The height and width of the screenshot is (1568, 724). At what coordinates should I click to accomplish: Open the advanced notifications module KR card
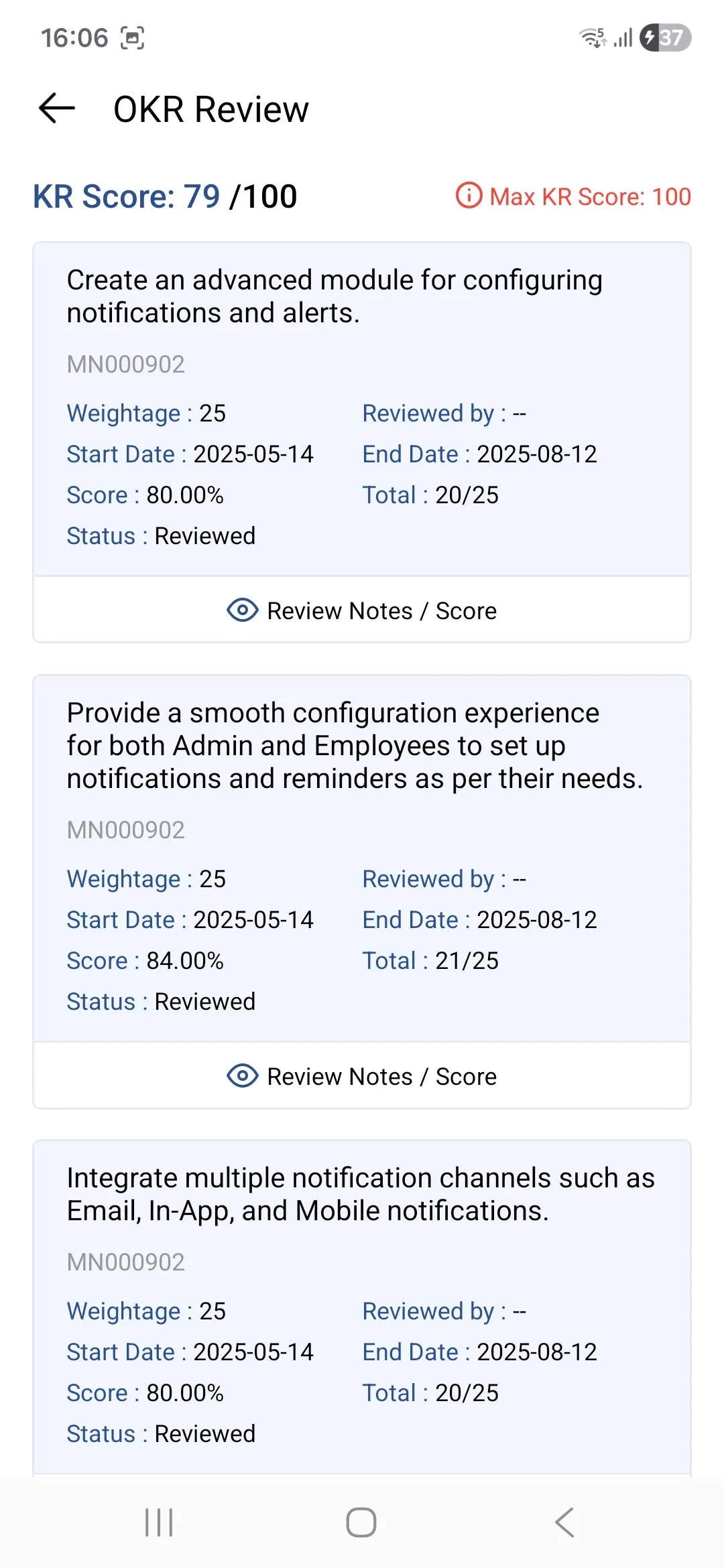pos(362,409)
